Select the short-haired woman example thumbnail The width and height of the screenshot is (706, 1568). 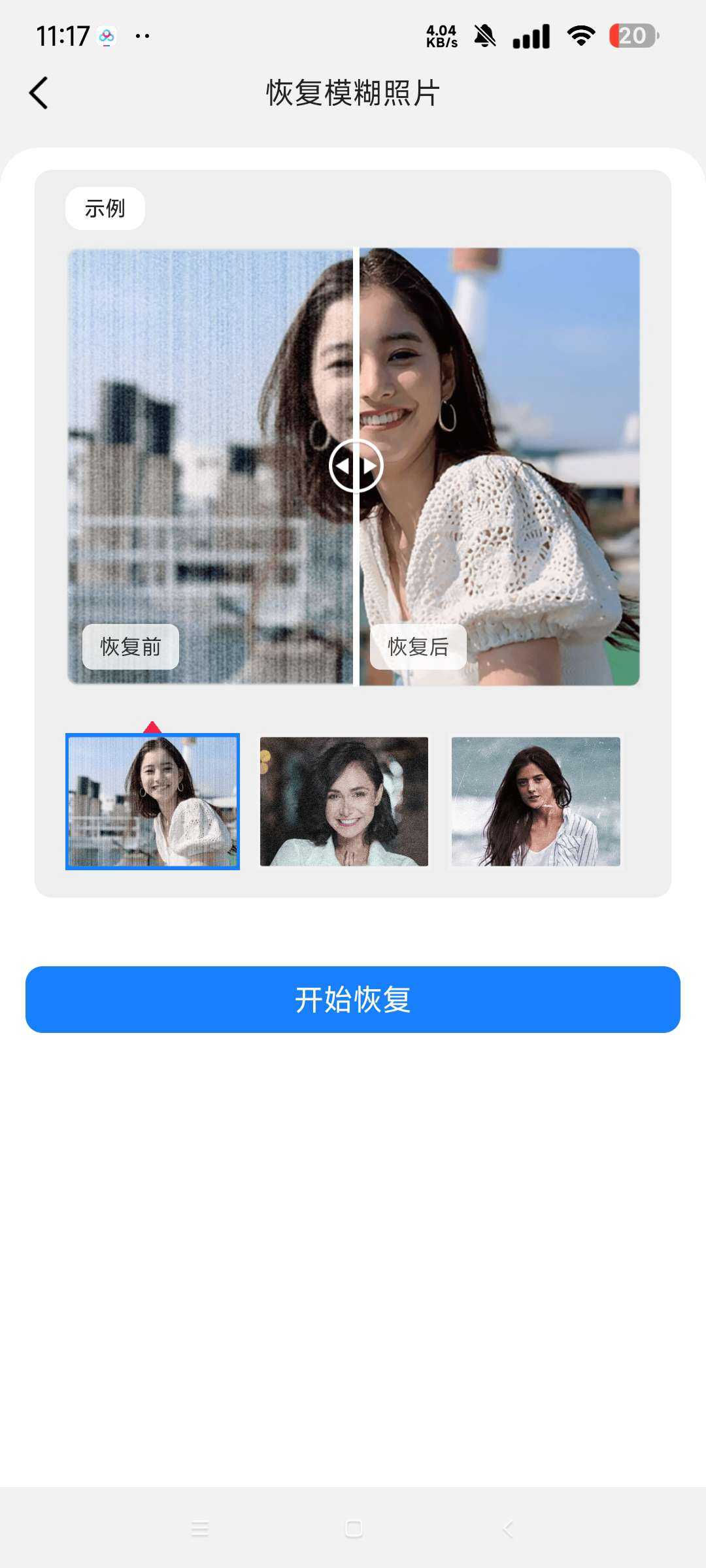344,802
